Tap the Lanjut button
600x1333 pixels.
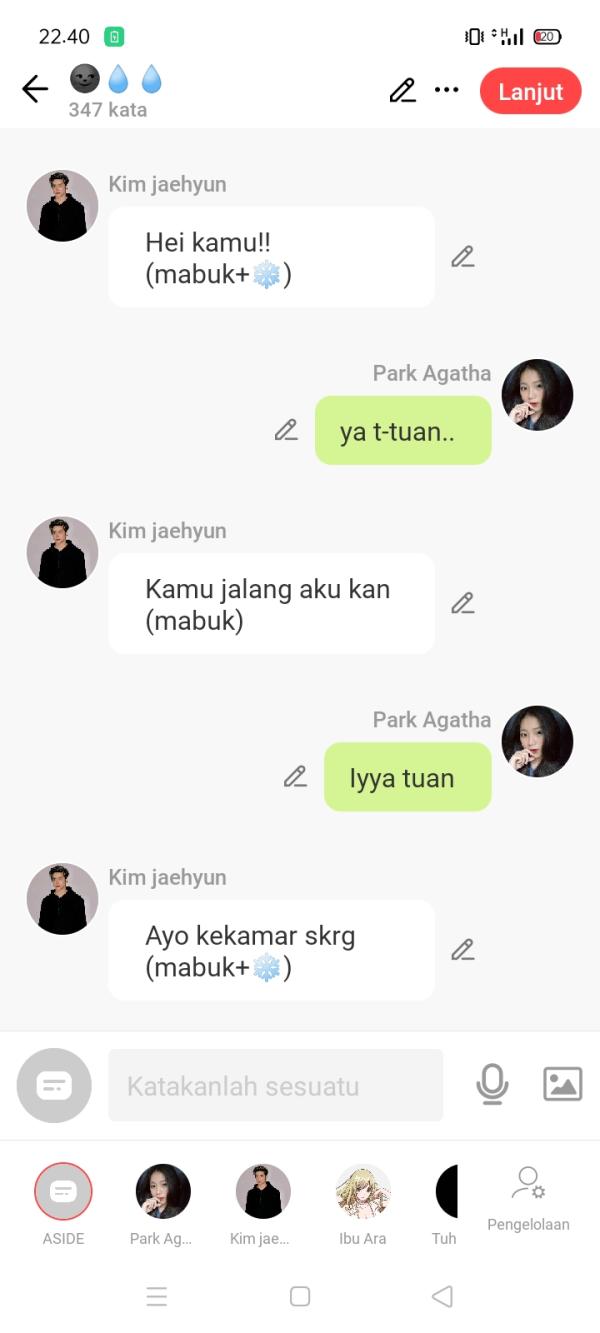point(530,91)
